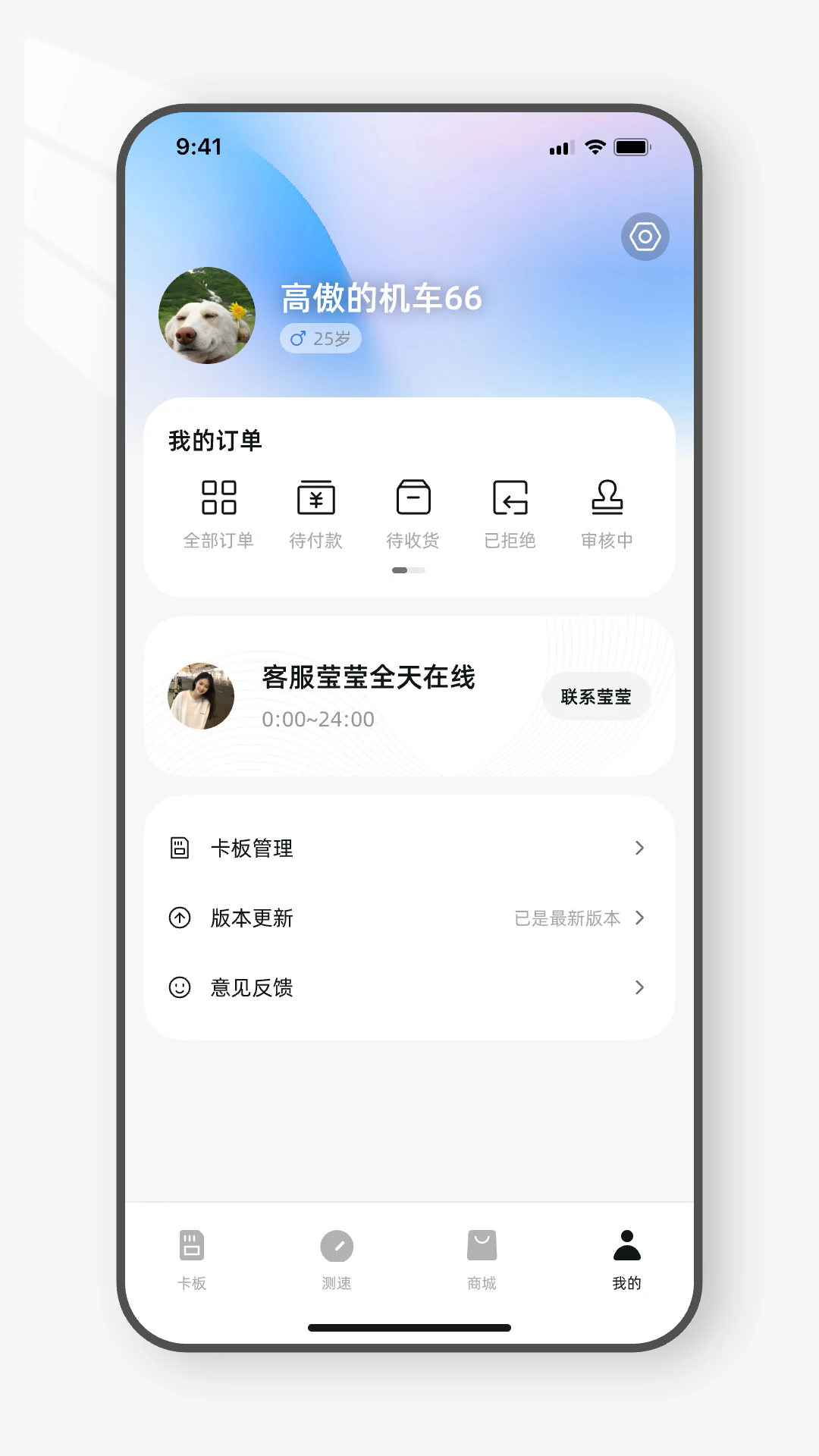Switch to the 卡板 tab
Image resolution: width=819 pixels, height=1456 pixels.
pyautogui.click(x=192, y=1259)
